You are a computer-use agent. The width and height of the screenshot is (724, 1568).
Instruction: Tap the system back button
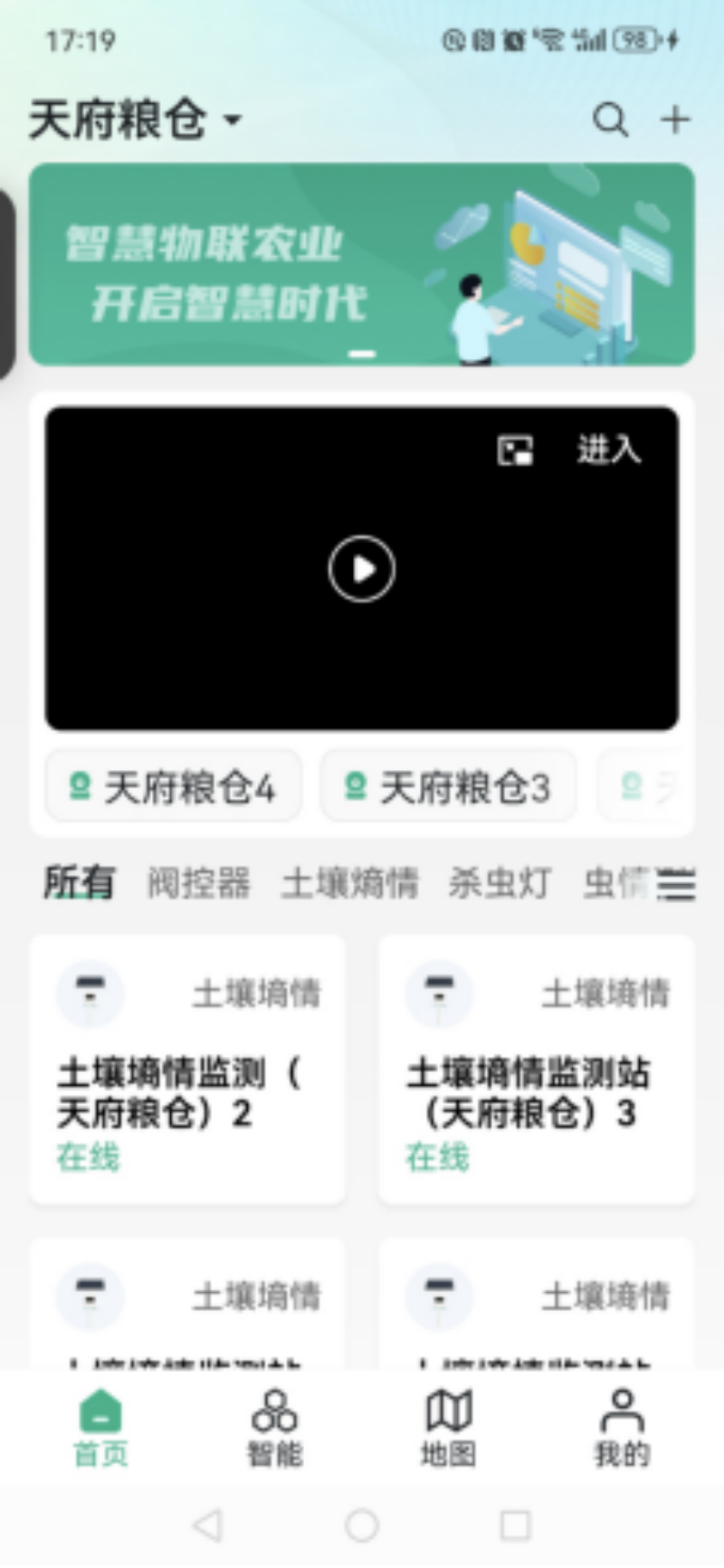pyautogui.click(x=207, y=1525)
